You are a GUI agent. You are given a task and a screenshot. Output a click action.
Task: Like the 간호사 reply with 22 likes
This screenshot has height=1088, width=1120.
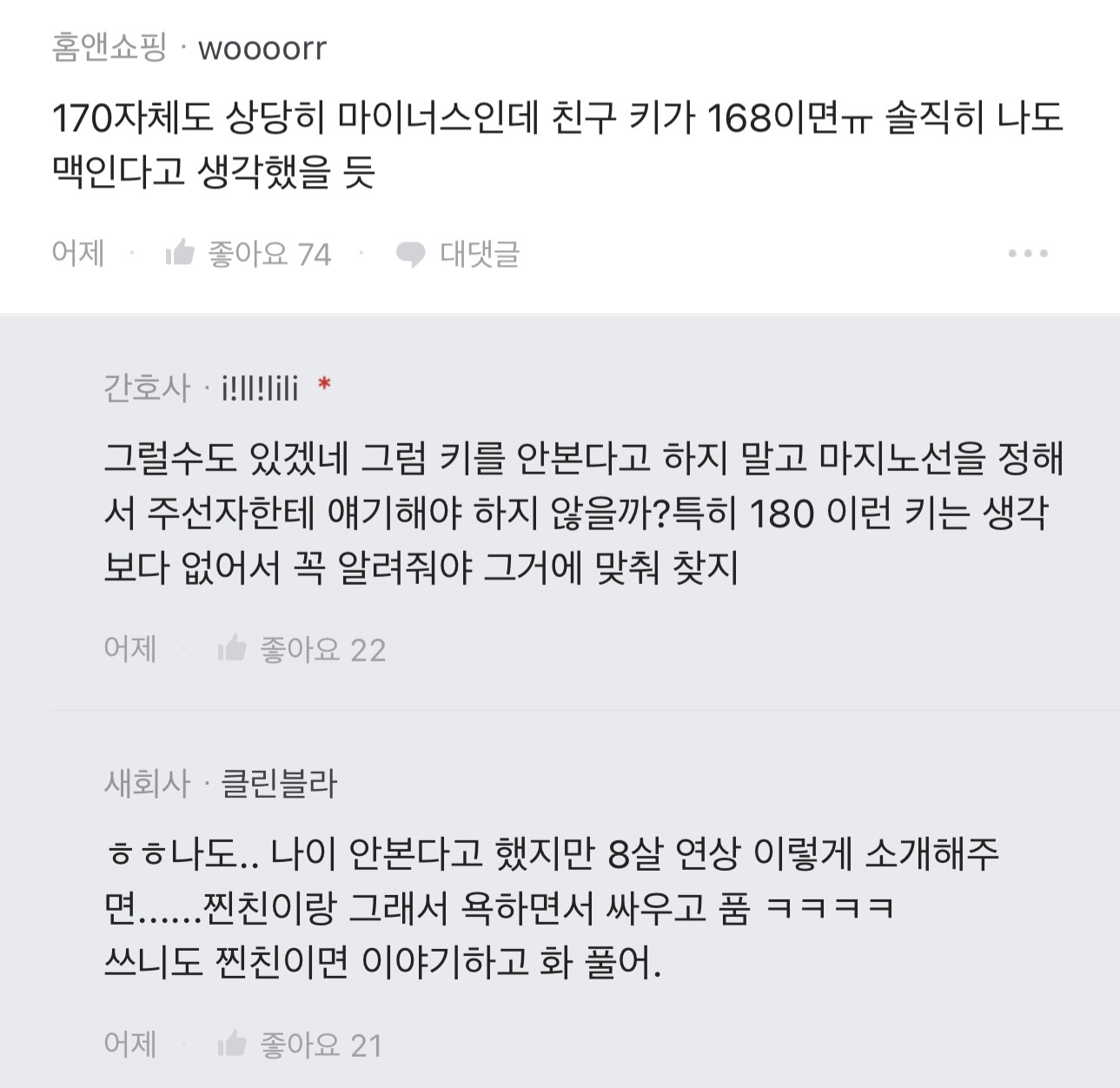301,649
